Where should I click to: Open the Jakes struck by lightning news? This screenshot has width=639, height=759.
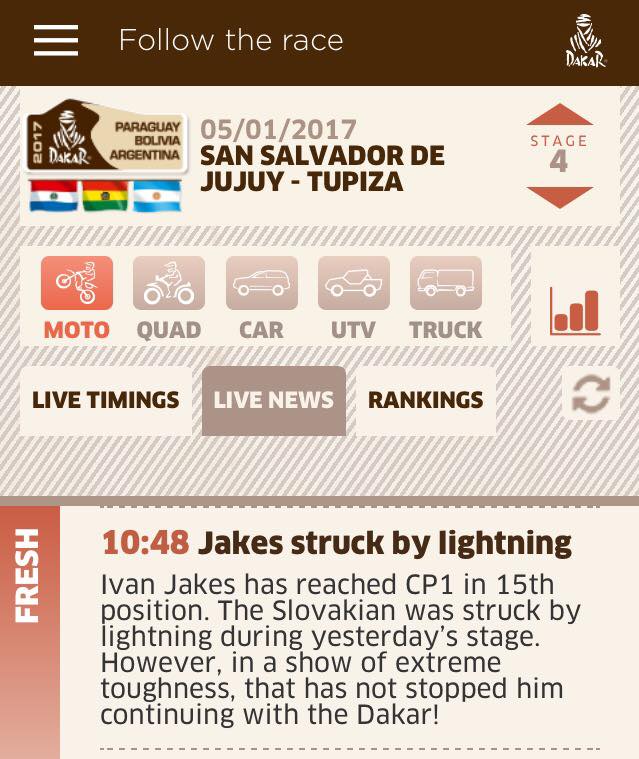[x=337, y=543]
